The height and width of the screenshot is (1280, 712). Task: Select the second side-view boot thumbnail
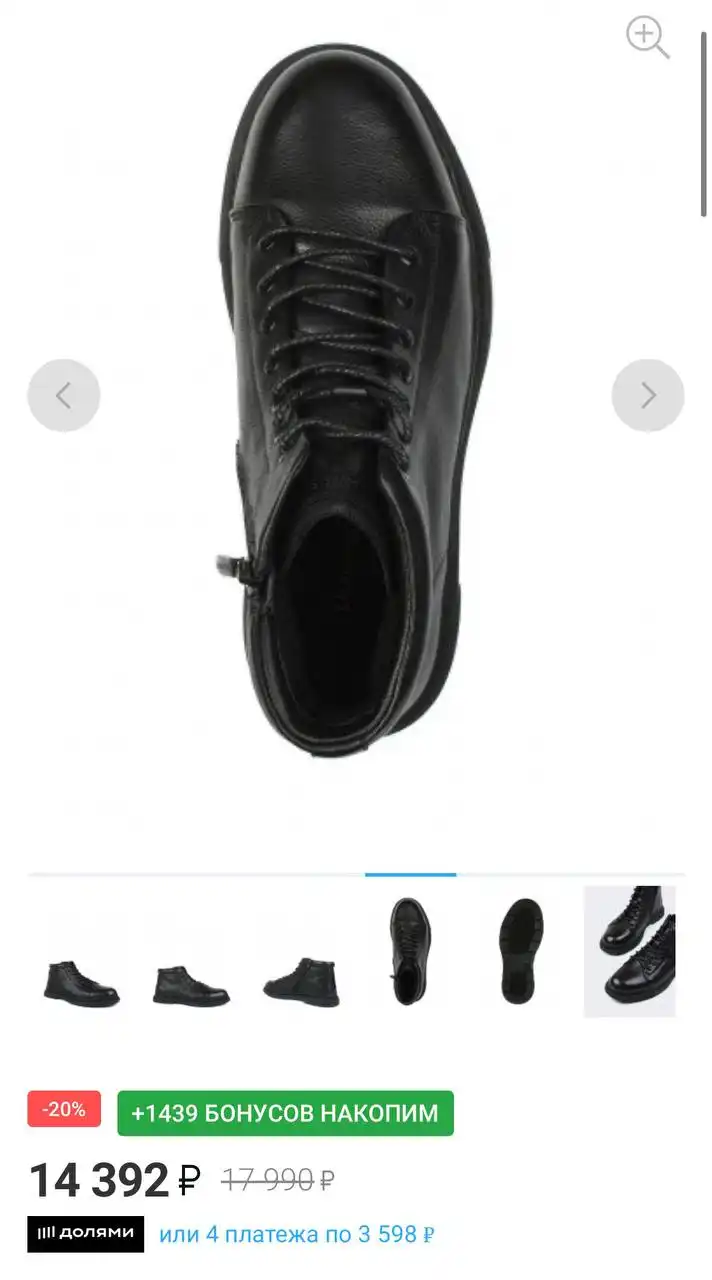point(191,984)
